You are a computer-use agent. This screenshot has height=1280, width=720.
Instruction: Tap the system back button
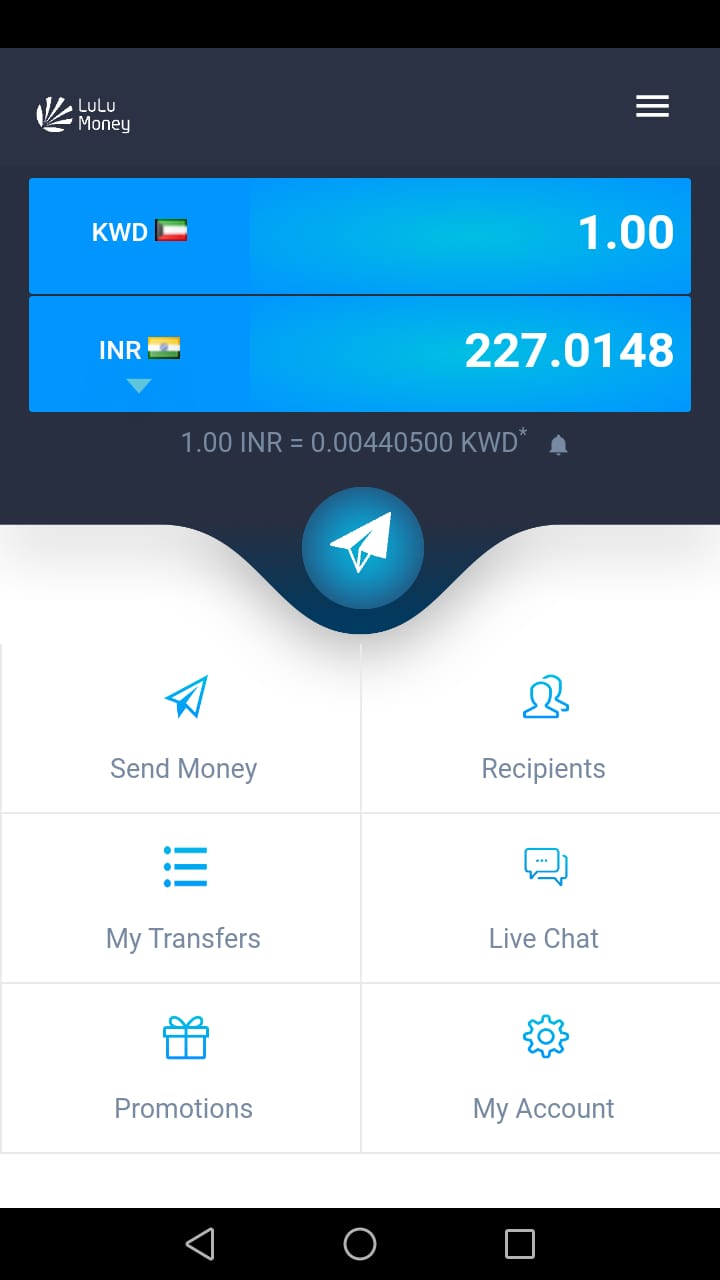pos(200,1244)
